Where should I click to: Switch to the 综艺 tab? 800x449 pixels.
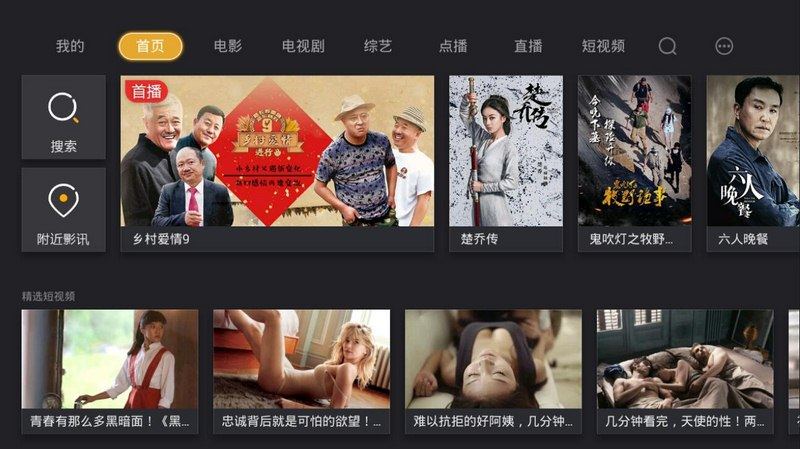pyautogui.click(x=378, y=46)
